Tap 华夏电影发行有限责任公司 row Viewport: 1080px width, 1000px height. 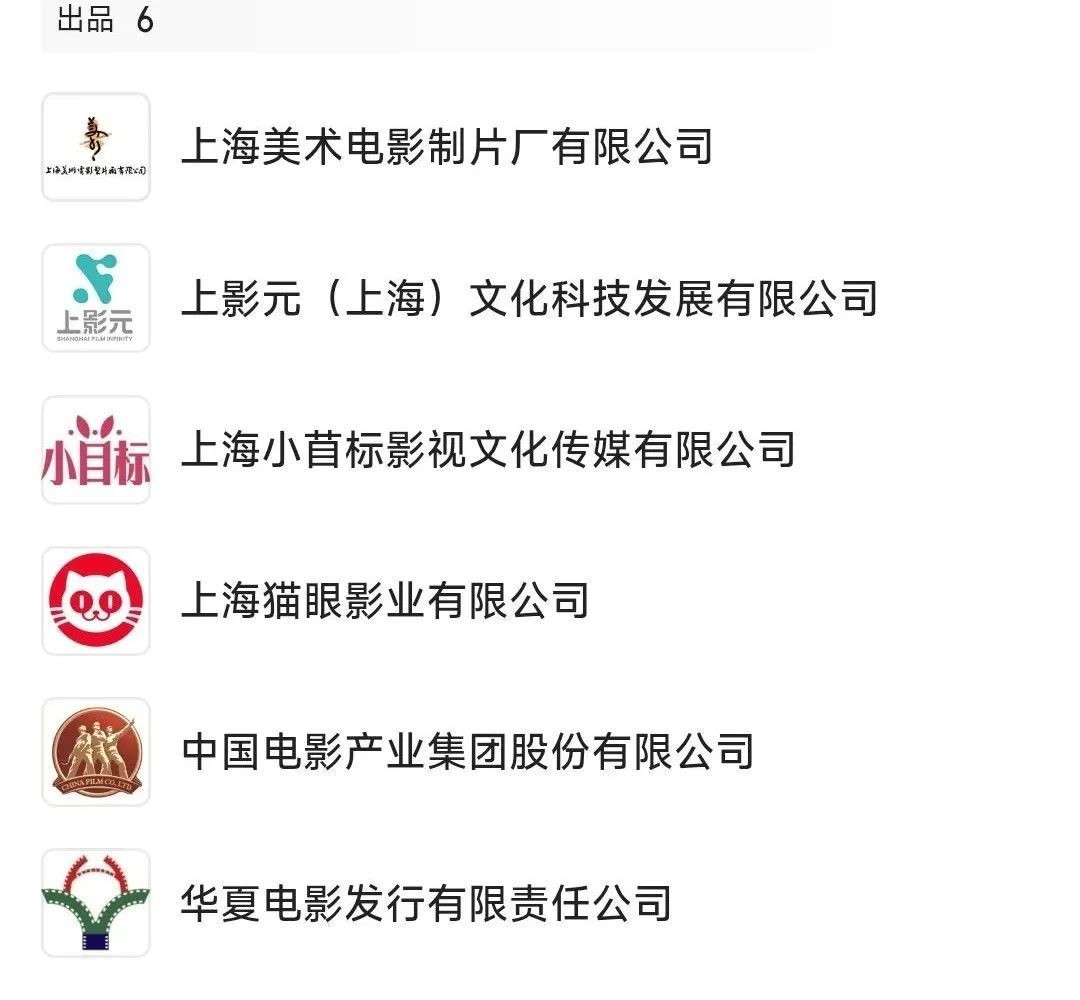425,902
